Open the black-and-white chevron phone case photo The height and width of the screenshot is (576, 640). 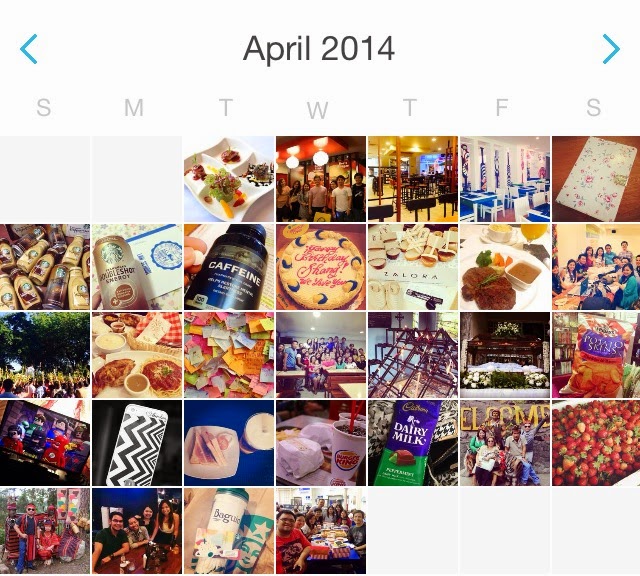coord(137,443)
